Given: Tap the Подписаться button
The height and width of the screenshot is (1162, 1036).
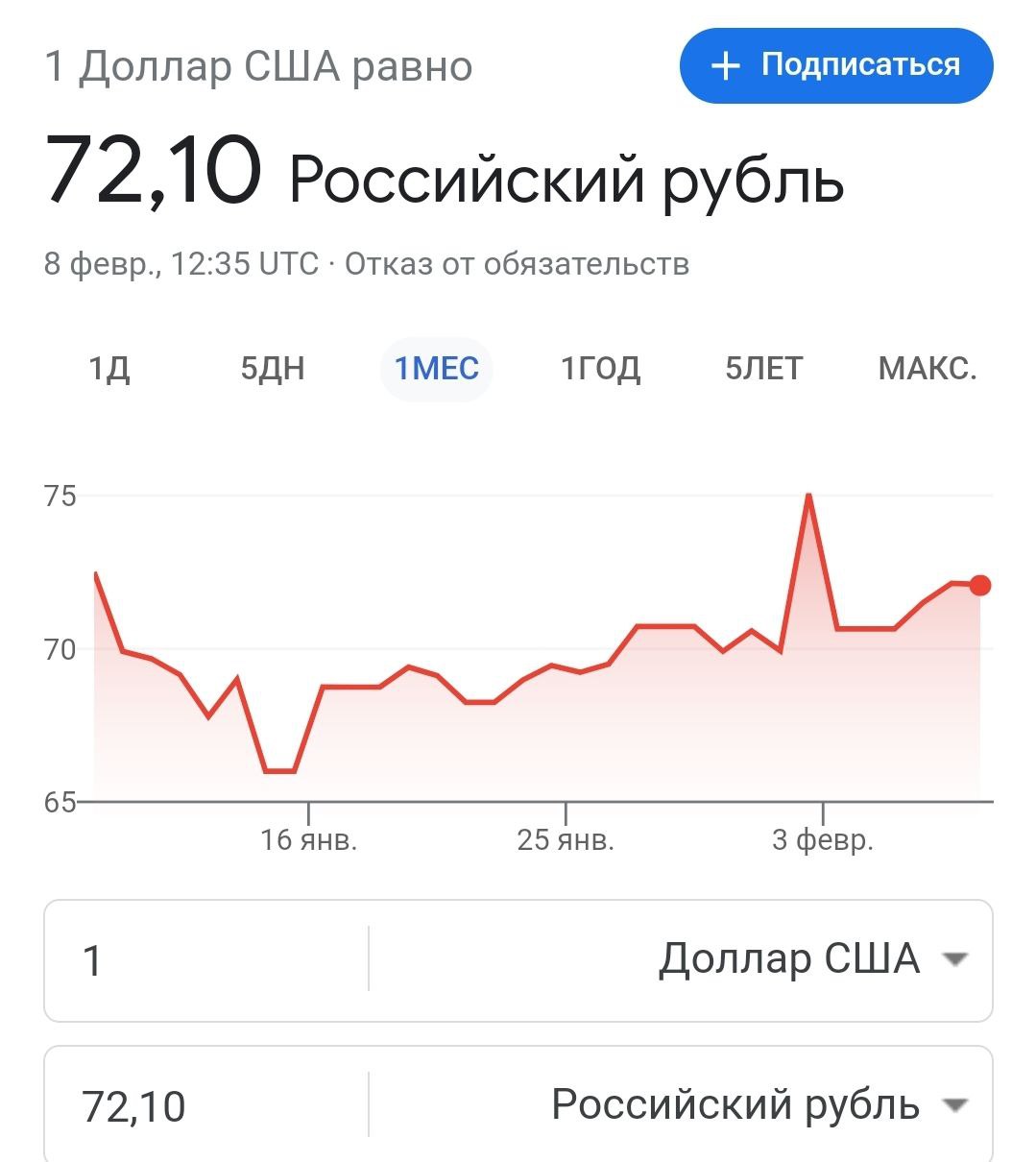Looking at the screenshot, I should click(835, 65).
